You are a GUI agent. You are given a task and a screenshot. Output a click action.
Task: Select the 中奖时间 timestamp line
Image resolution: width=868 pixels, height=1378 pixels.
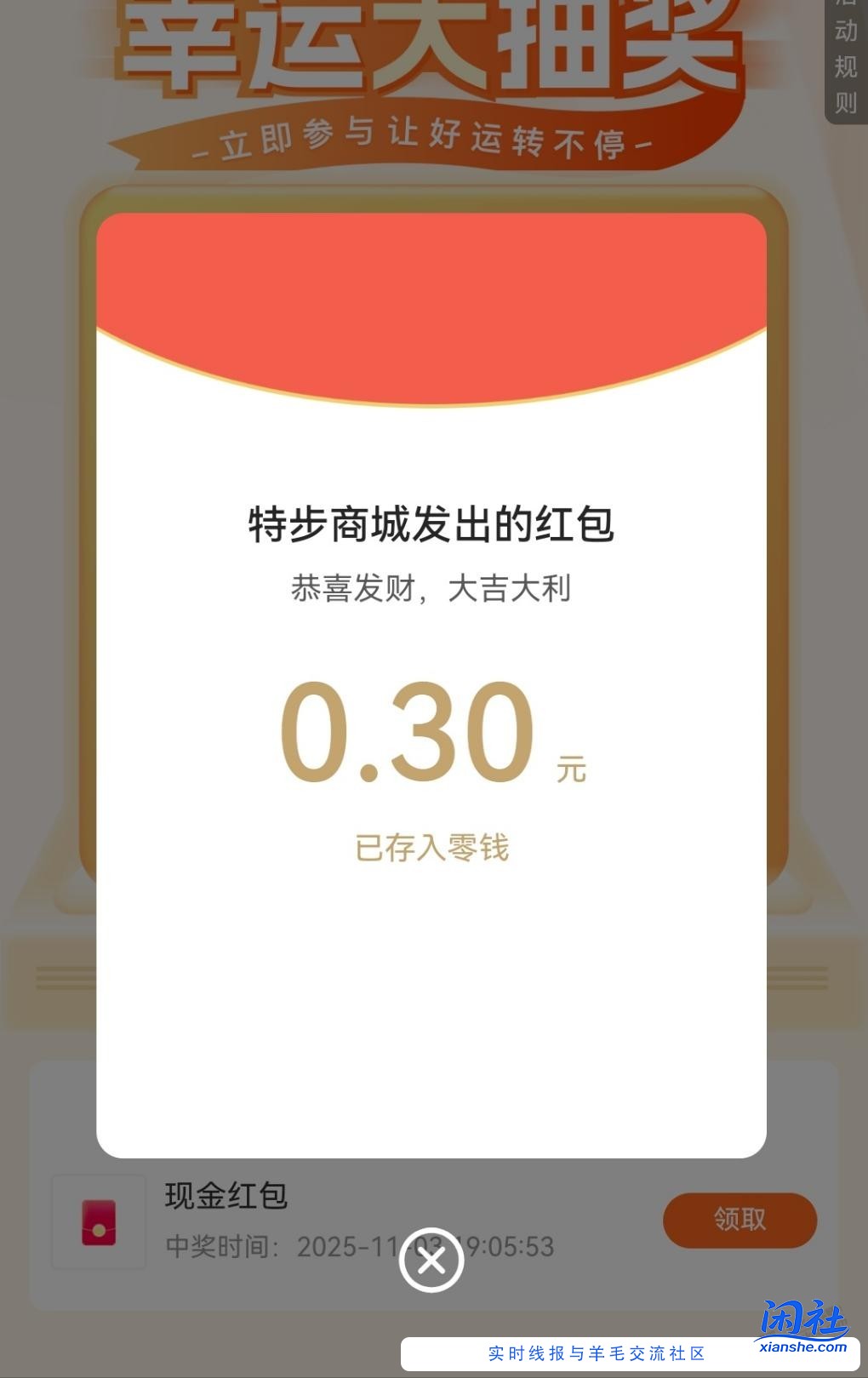pyautogui.click(x=357, y=1246)
